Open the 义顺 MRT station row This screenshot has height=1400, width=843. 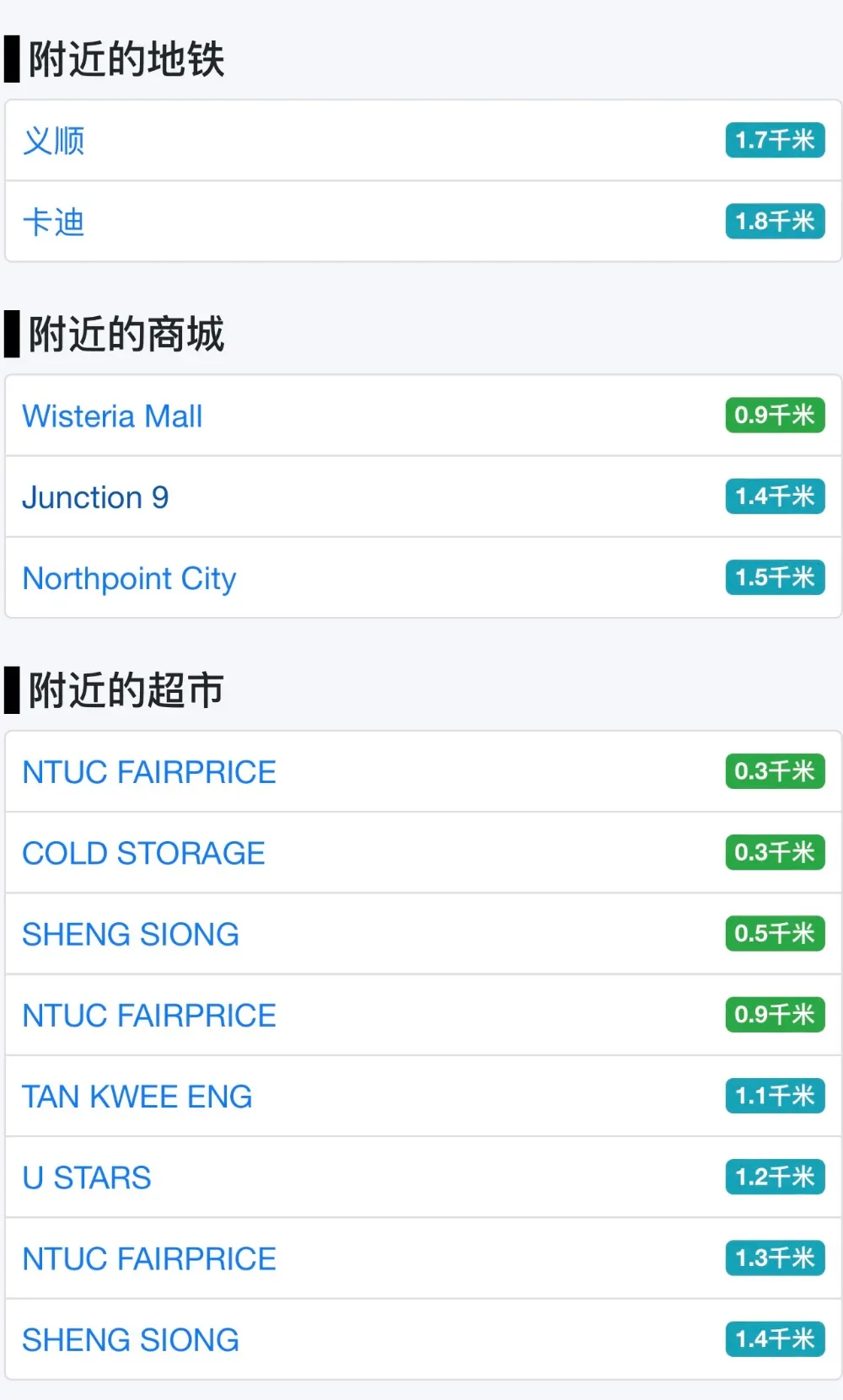coord(423,141)
